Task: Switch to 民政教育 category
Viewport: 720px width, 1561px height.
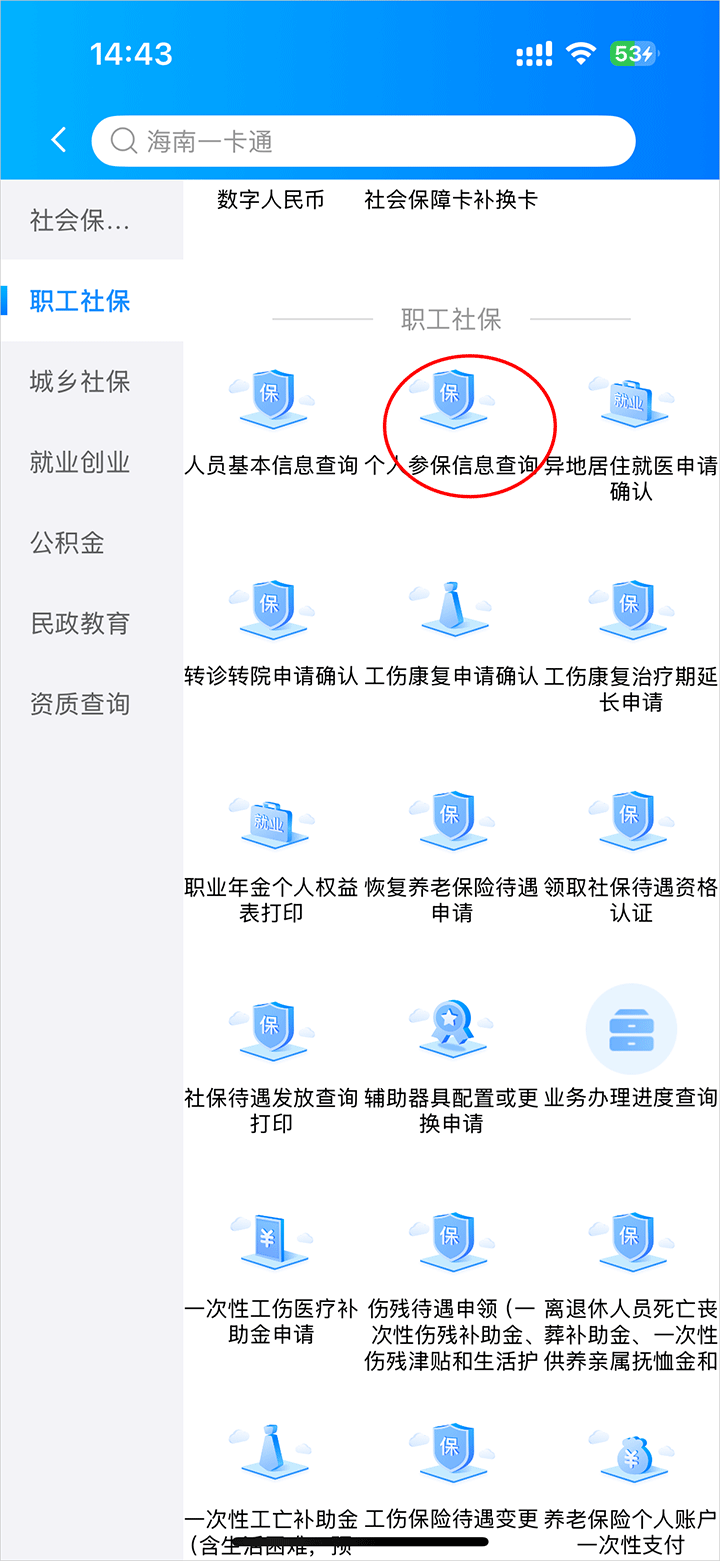Action: pos(80,624)
